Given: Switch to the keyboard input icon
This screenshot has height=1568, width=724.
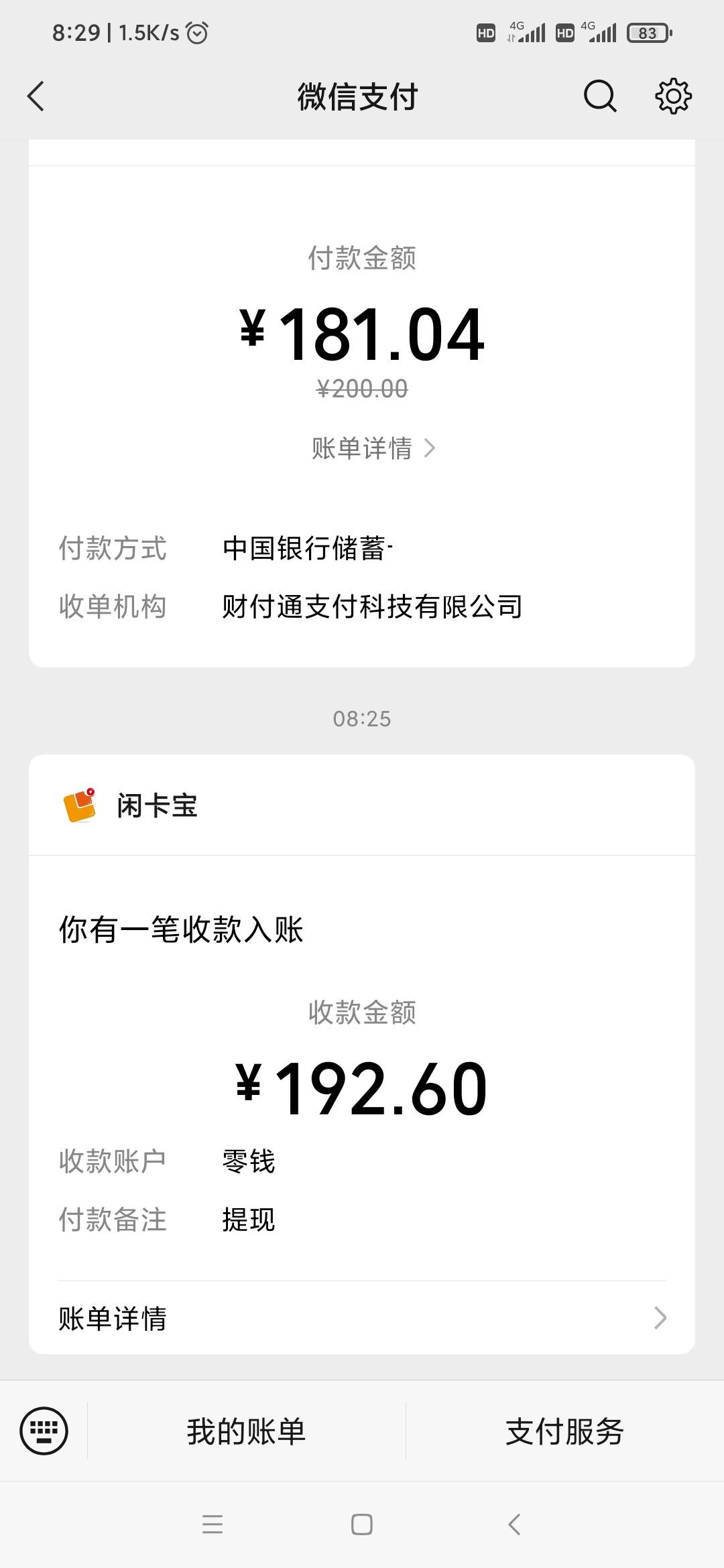Looking at the screenshot, I should 44,1431.
